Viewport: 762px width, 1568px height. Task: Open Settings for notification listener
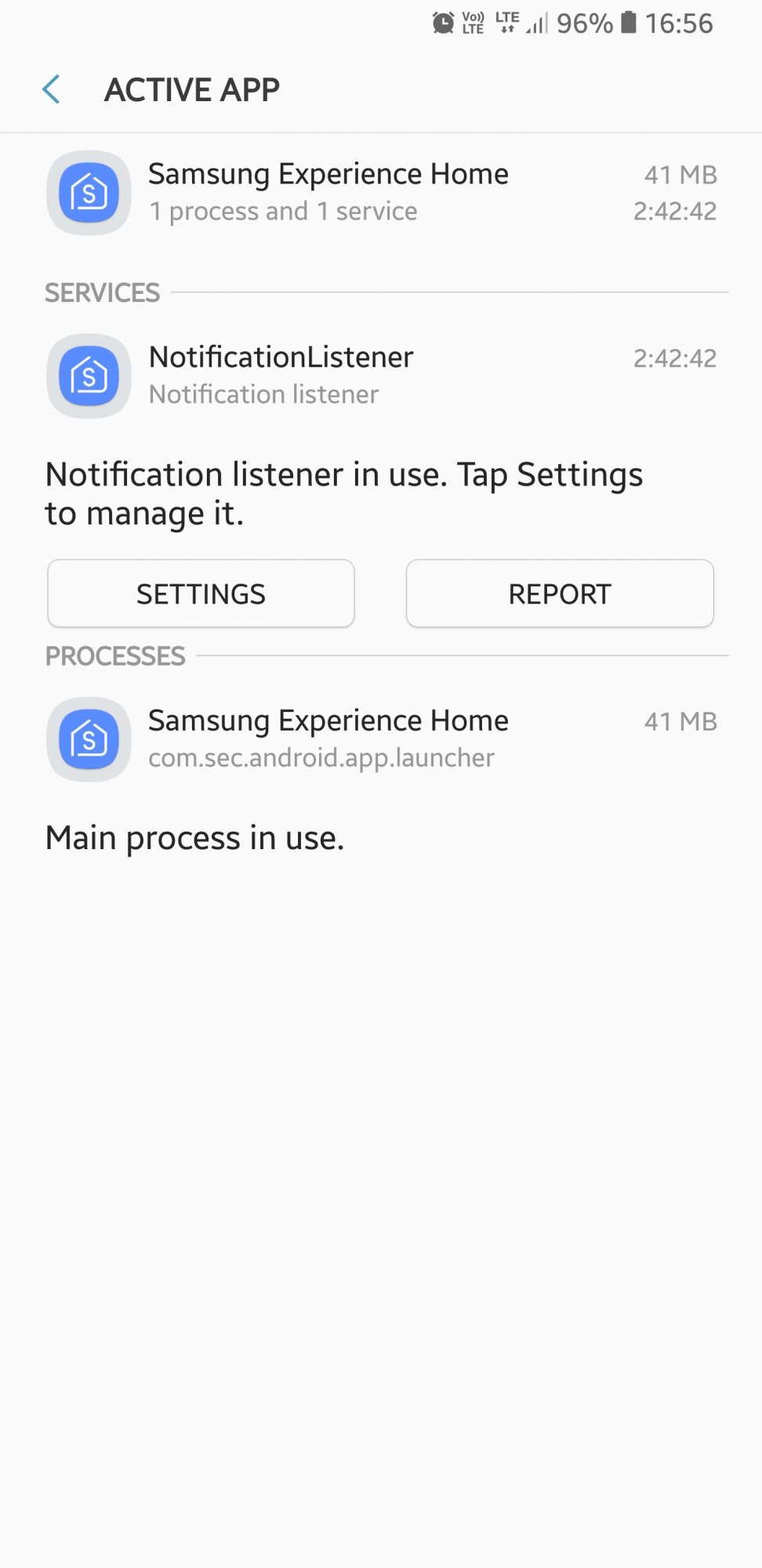click(201, 593)
